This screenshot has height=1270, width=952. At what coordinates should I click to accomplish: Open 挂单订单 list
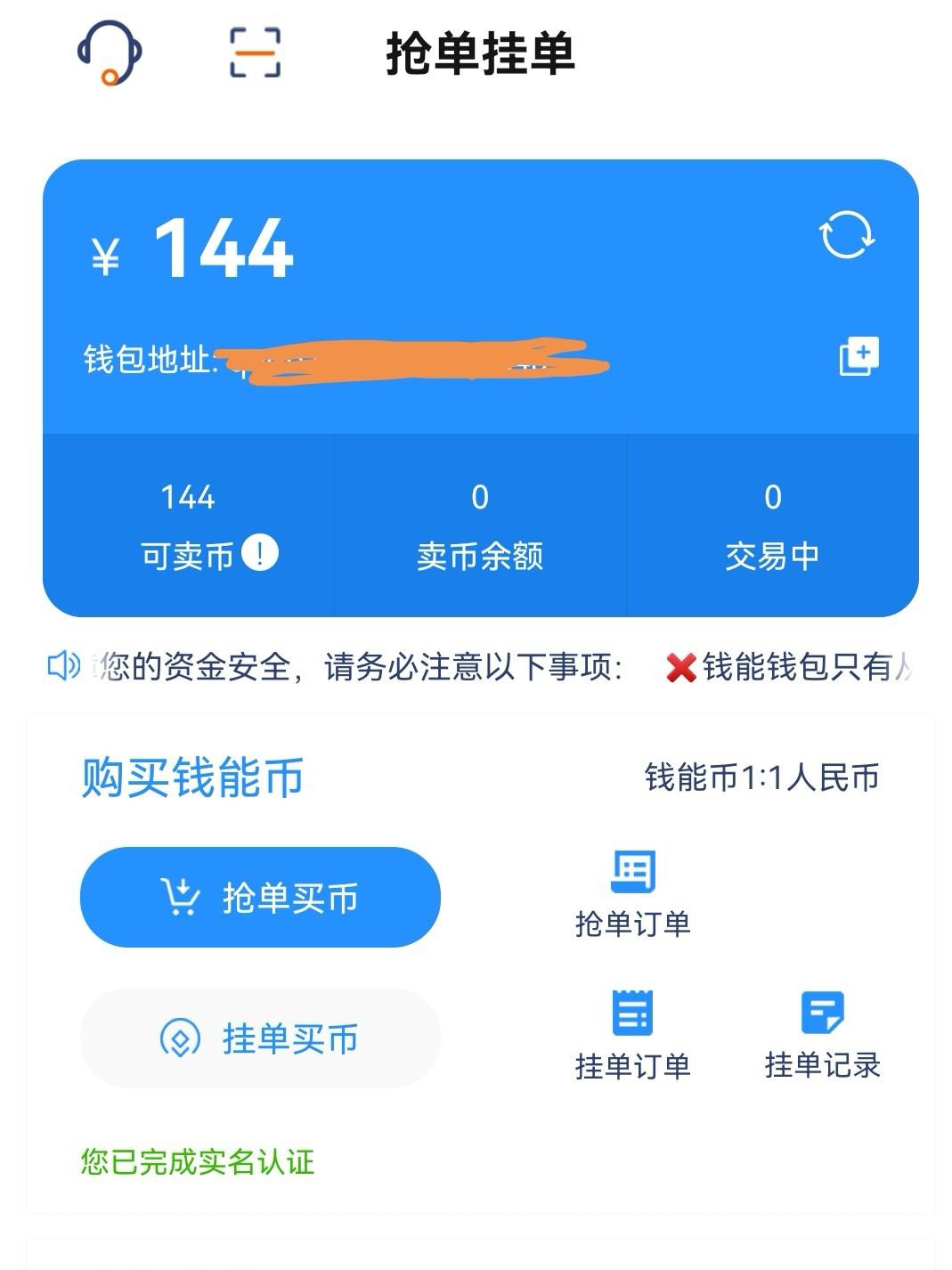pos(632,1035)
